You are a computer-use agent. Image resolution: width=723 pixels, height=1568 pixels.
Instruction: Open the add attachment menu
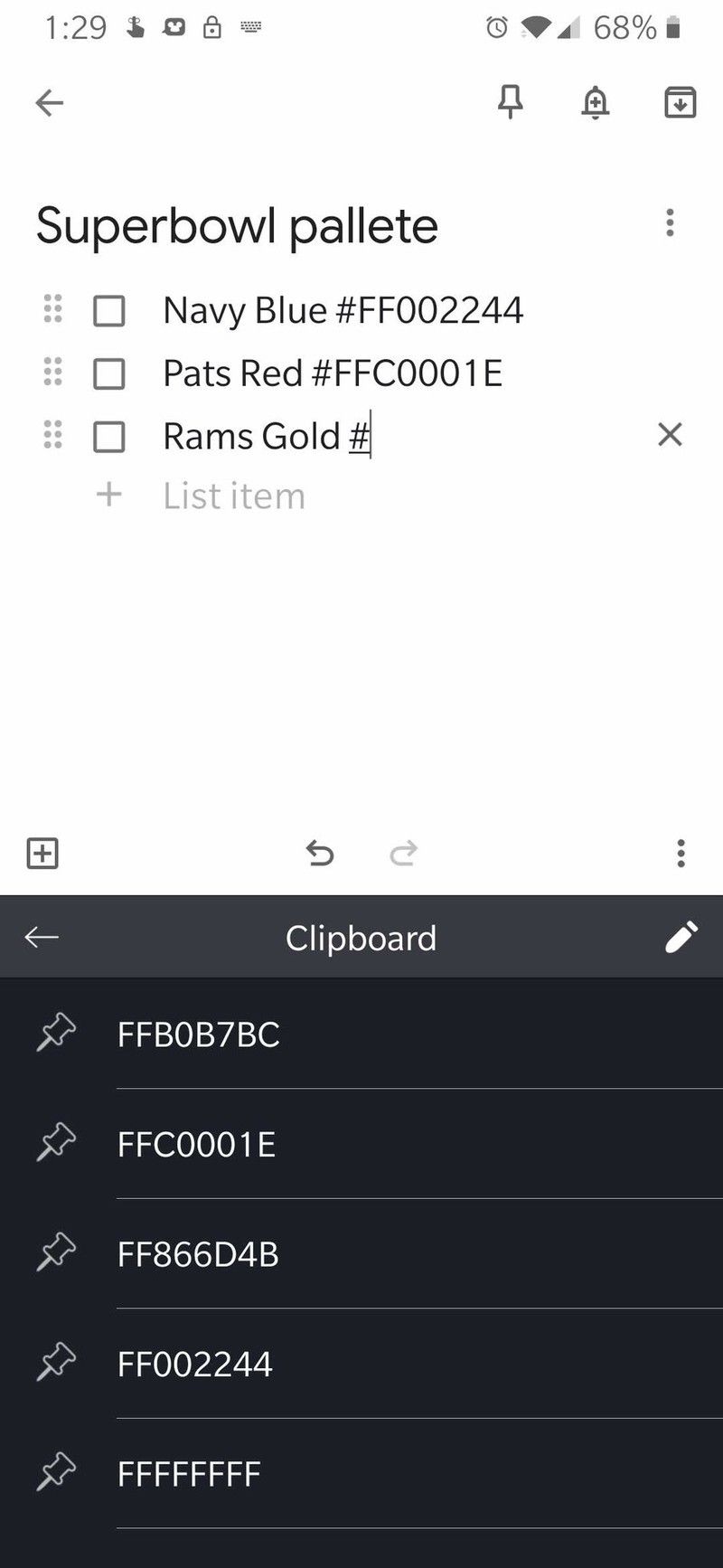(x=42, y=853)
